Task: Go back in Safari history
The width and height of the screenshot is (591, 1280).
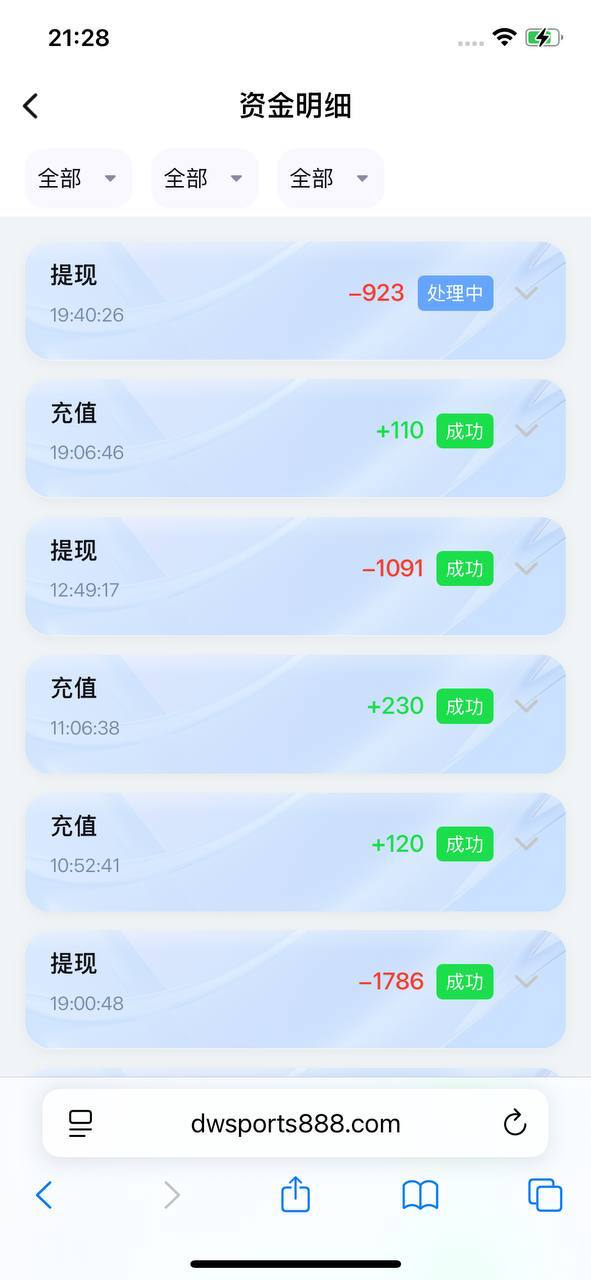Action: pyautogui.click(x=44, y=1195)
